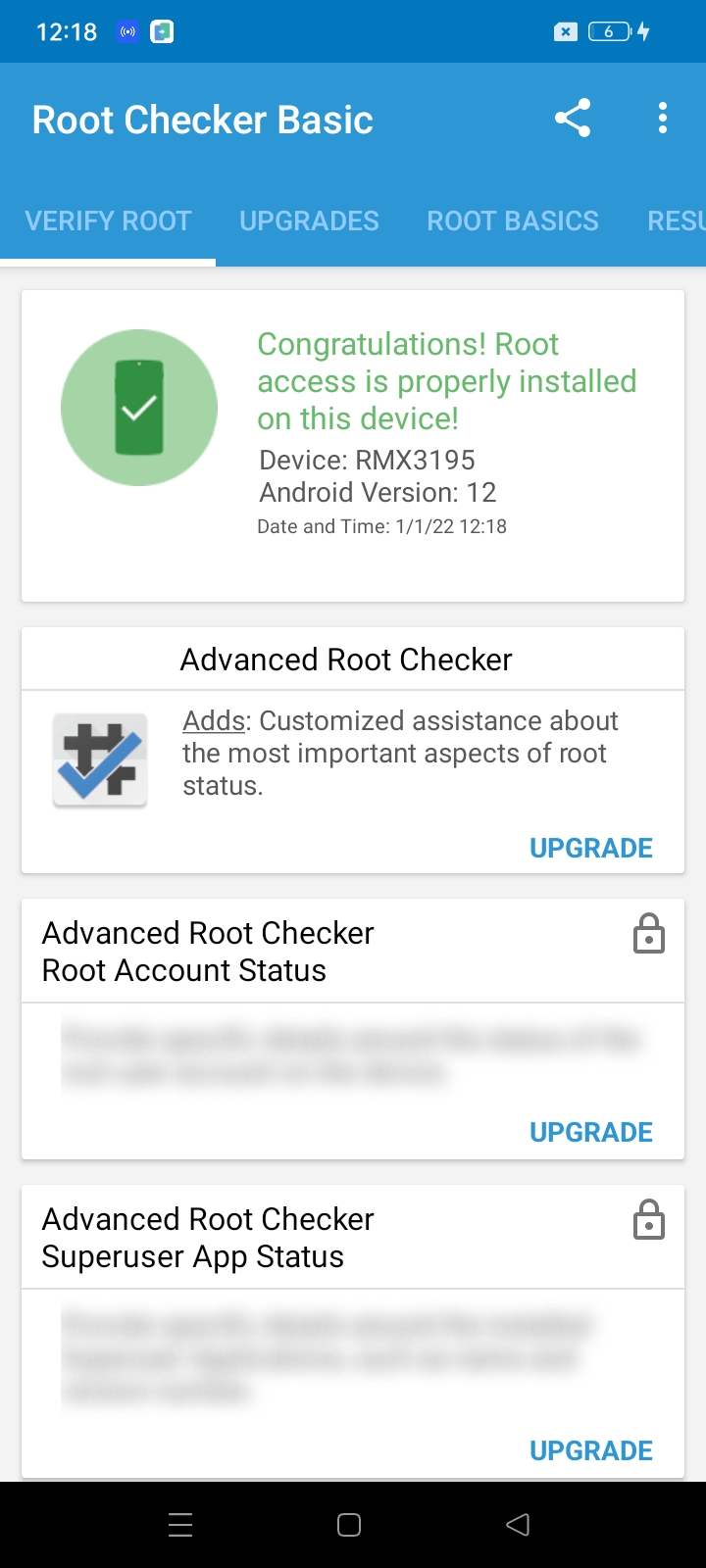Tap the lock icon on Superuser App Status
Viewport: 706px width, 1568px height.
[648, 1220]
